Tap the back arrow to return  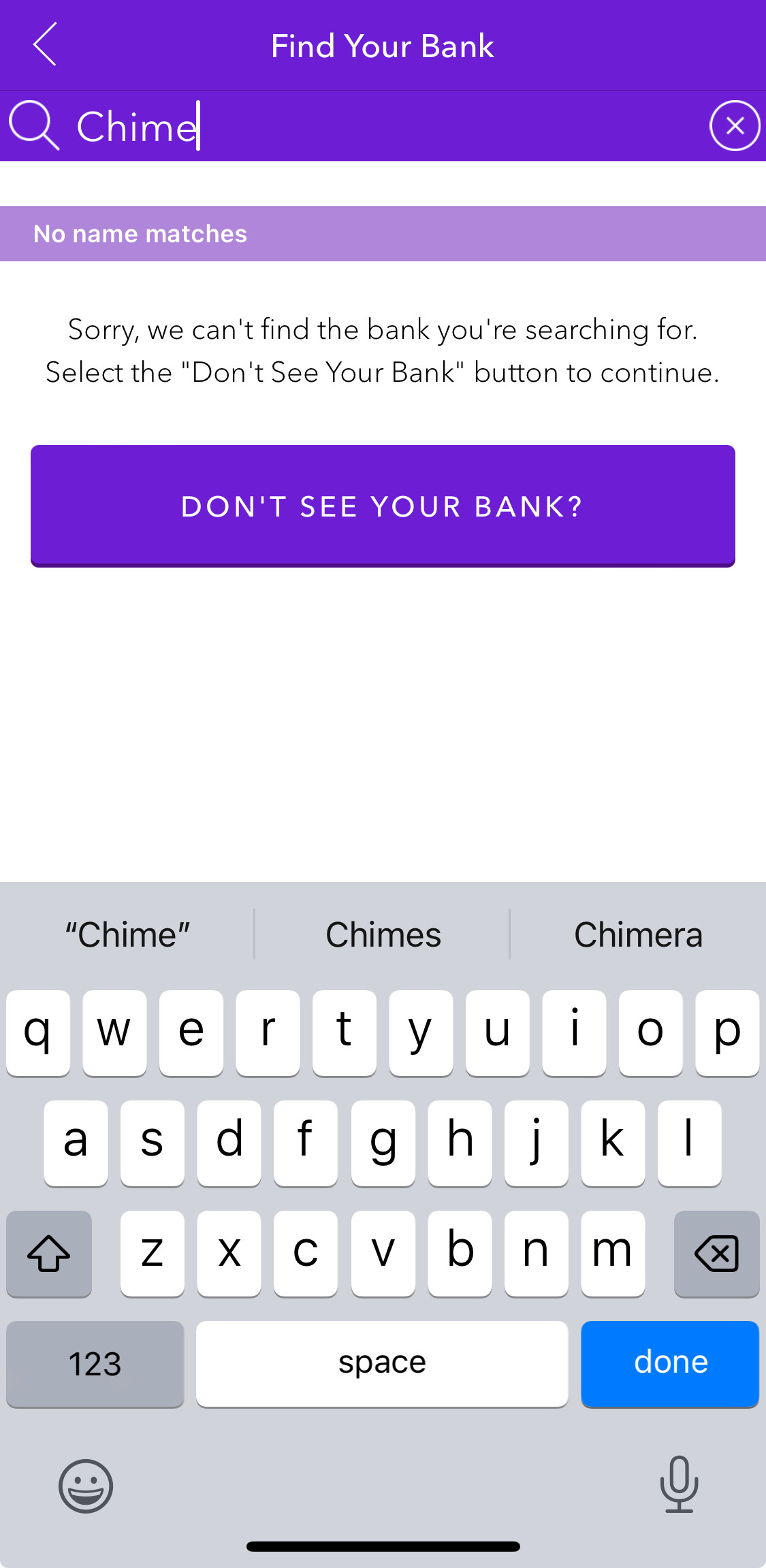(x=44, y=45)
